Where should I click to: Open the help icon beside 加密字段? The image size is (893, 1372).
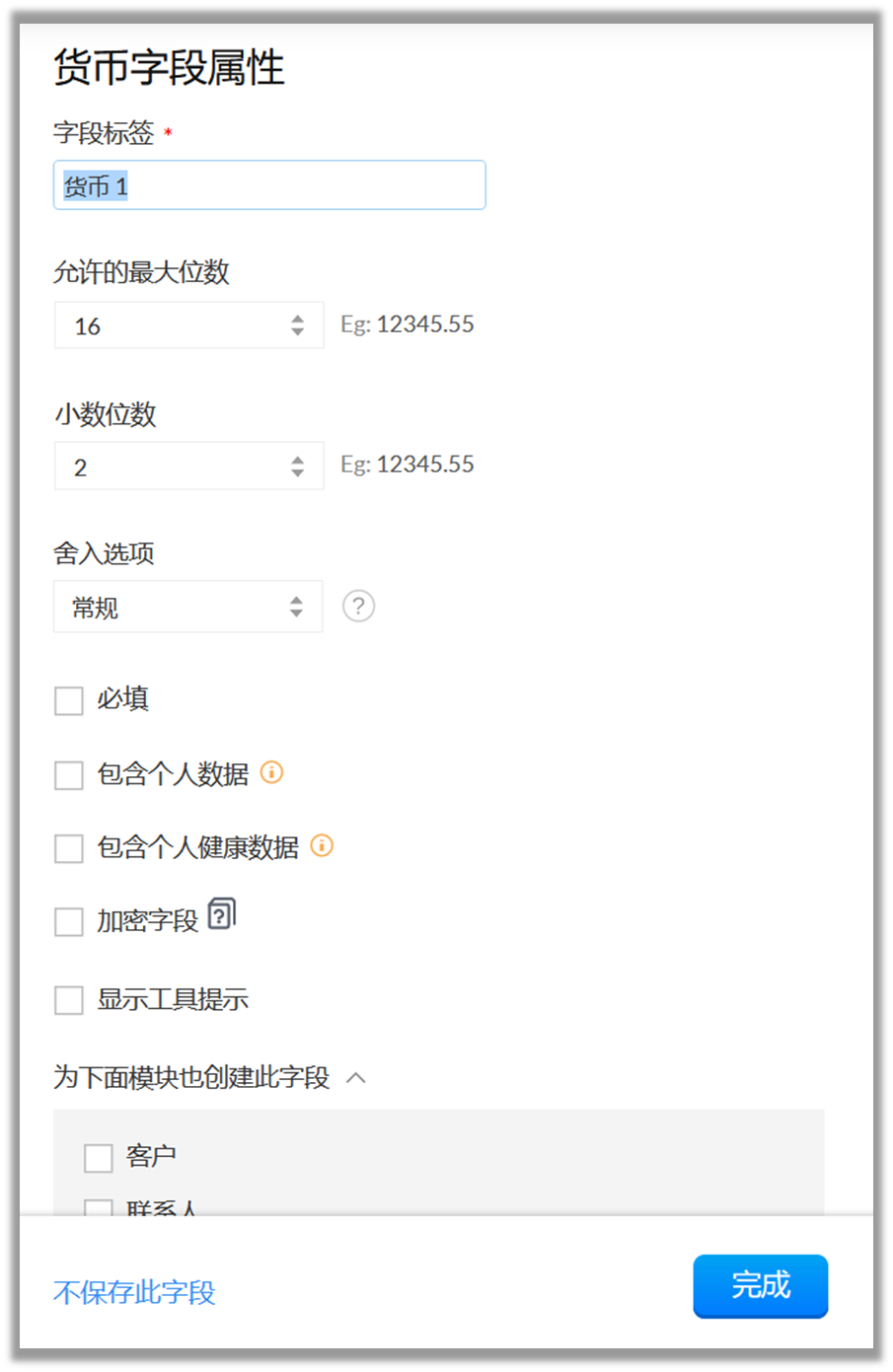click(x=222, y=914)
